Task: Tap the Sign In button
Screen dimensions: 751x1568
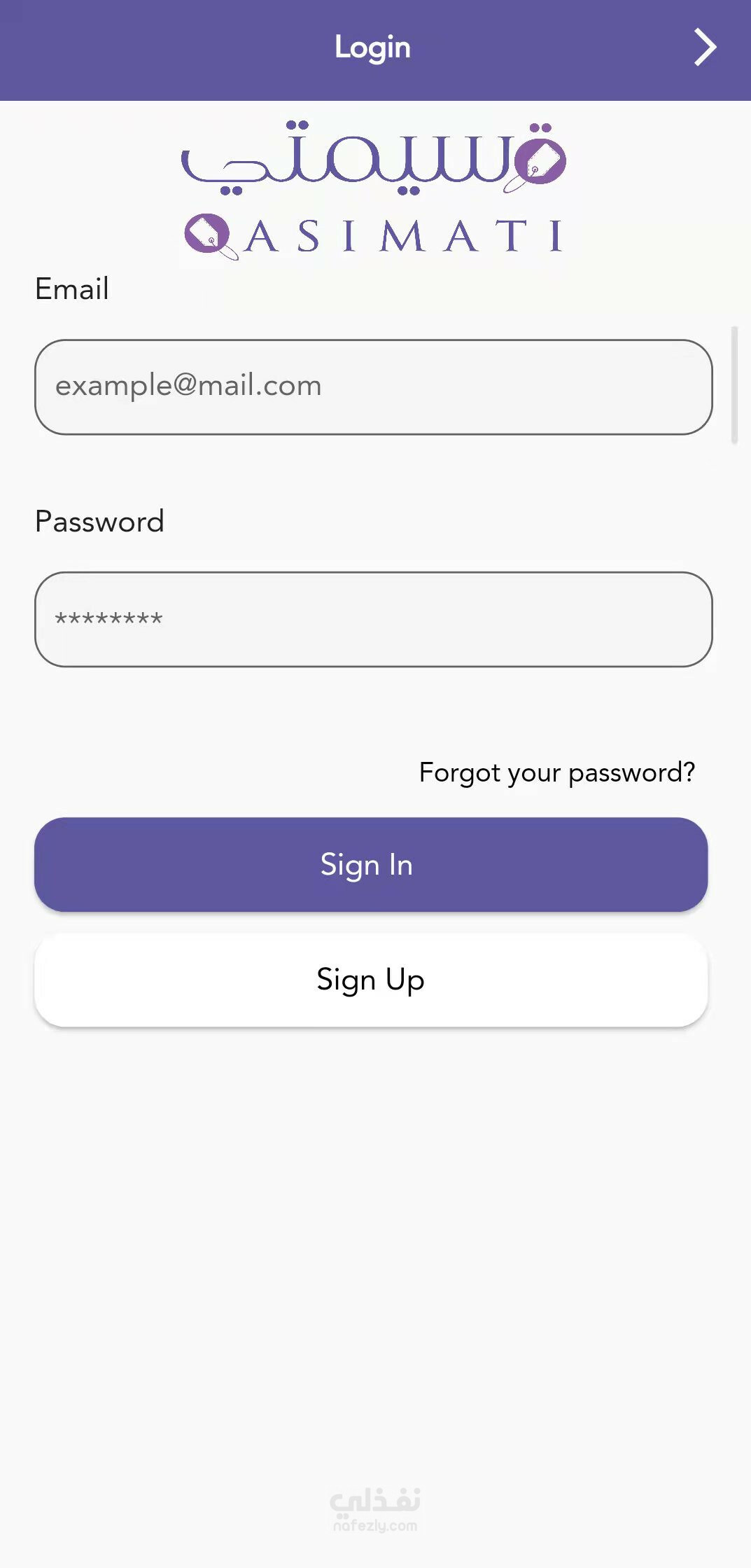Action: pos(371,864)
